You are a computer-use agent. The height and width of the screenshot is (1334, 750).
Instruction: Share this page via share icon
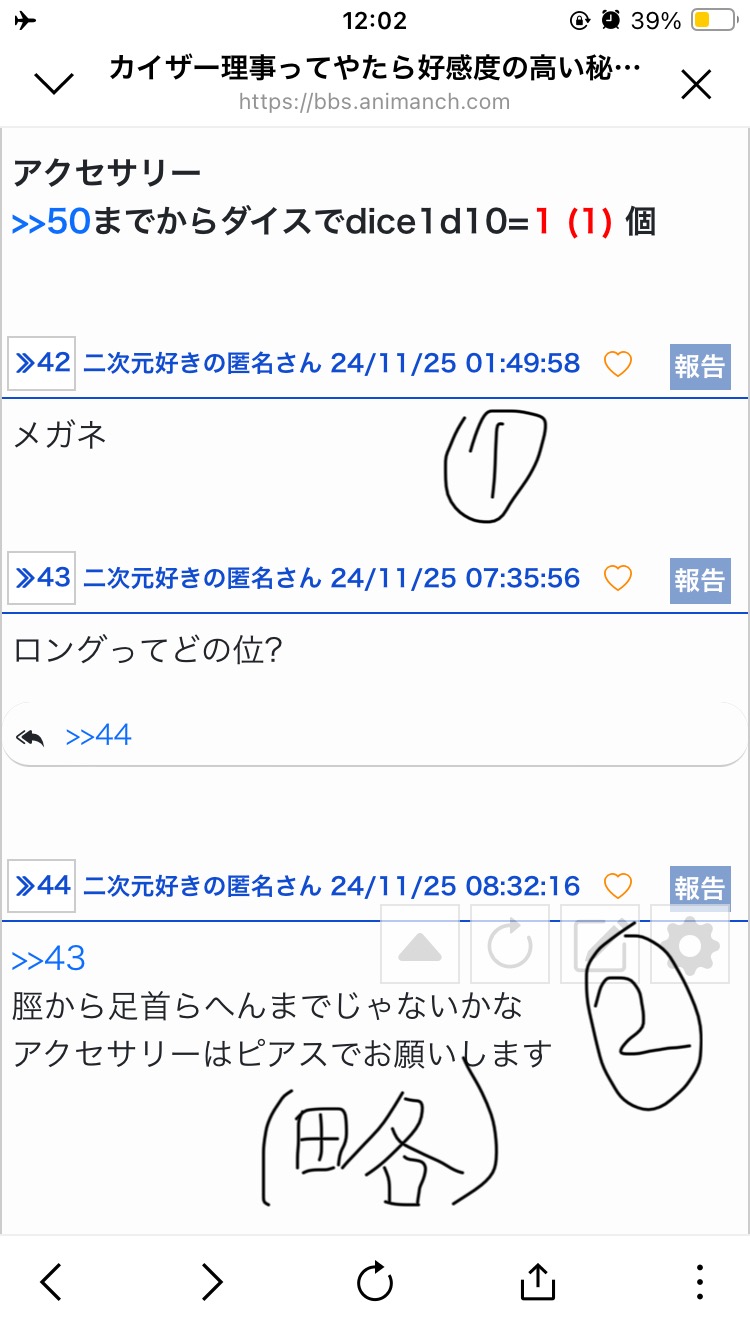pos(537,1280)
